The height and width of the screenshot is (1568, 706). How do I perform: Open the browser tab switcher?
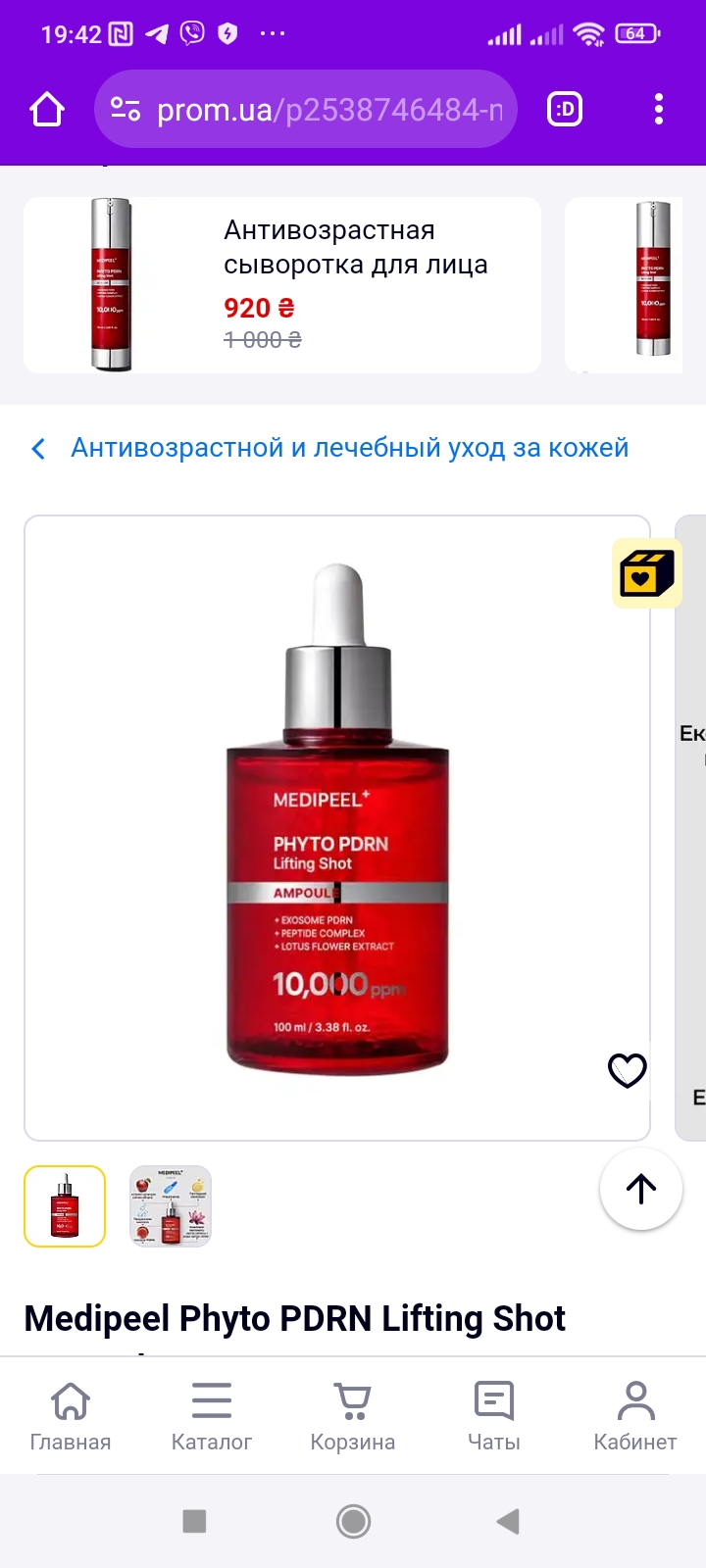click(x=565, y=109)
